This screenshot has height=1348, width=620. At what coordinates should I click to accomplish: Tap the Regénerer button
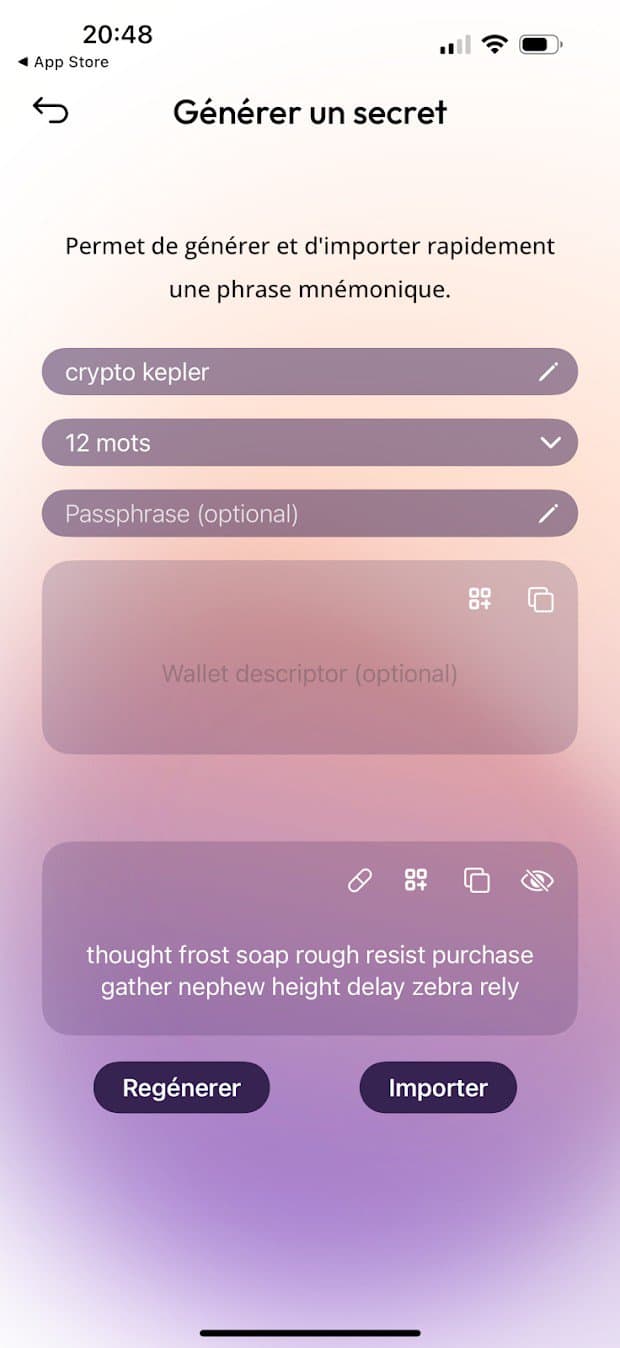point(182,1088)
